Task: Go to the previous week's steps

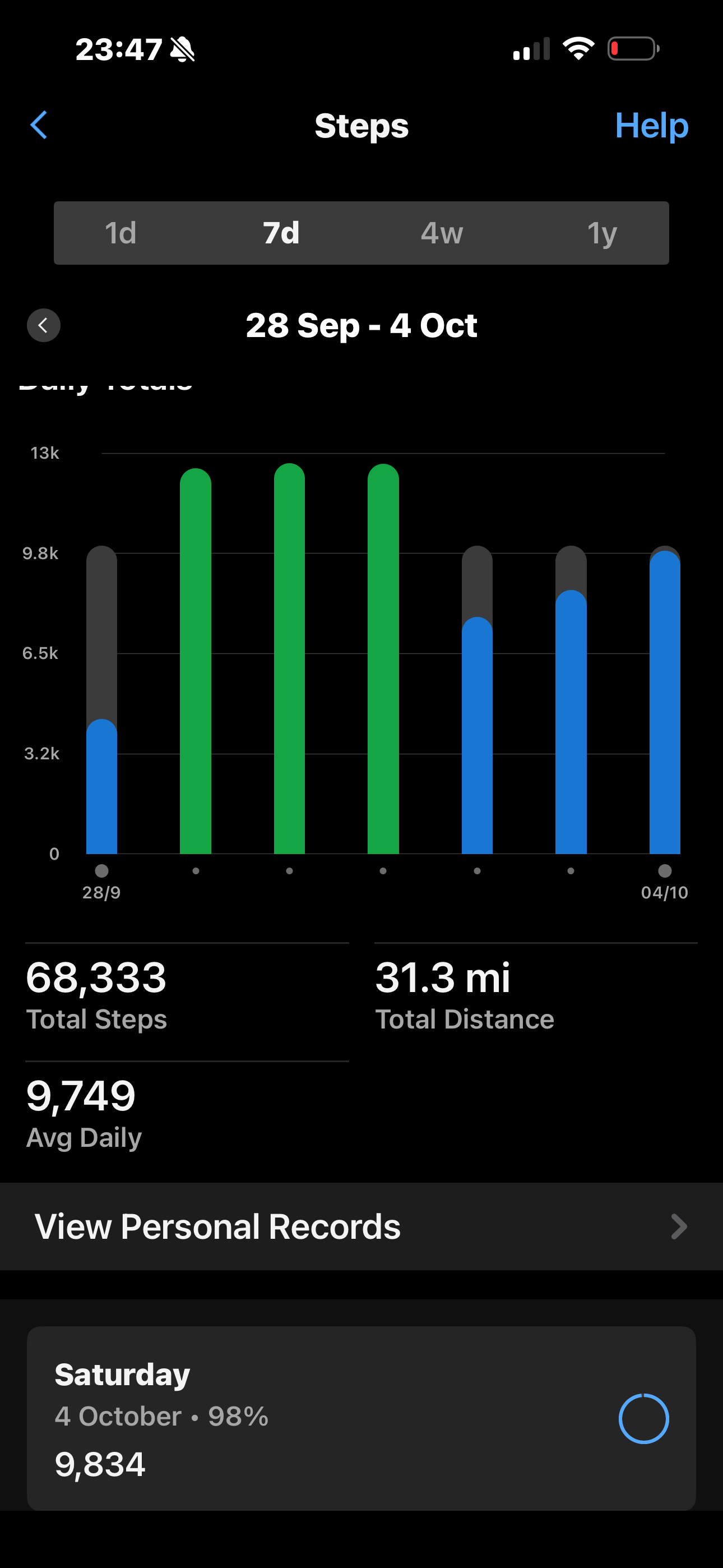Action: [x=44, y=325]
